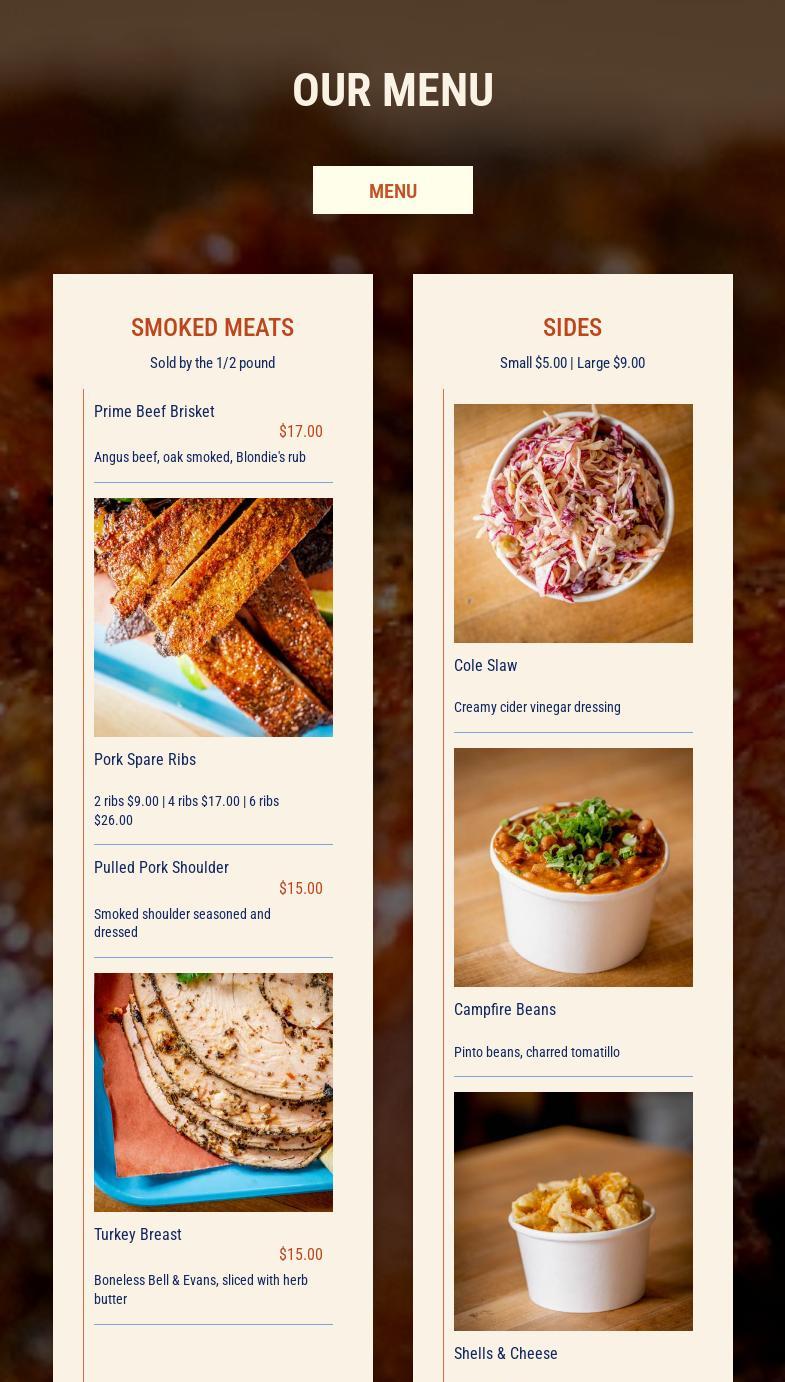
Task: Click the Campfire Beans label
Action: pos(505,1009)
